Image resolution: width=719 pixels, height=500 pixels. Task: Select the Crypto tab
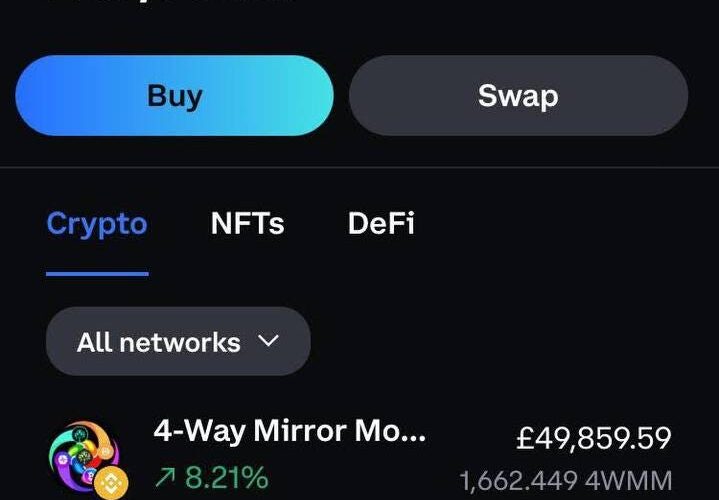pyautogui.click(x=97, y=223)
